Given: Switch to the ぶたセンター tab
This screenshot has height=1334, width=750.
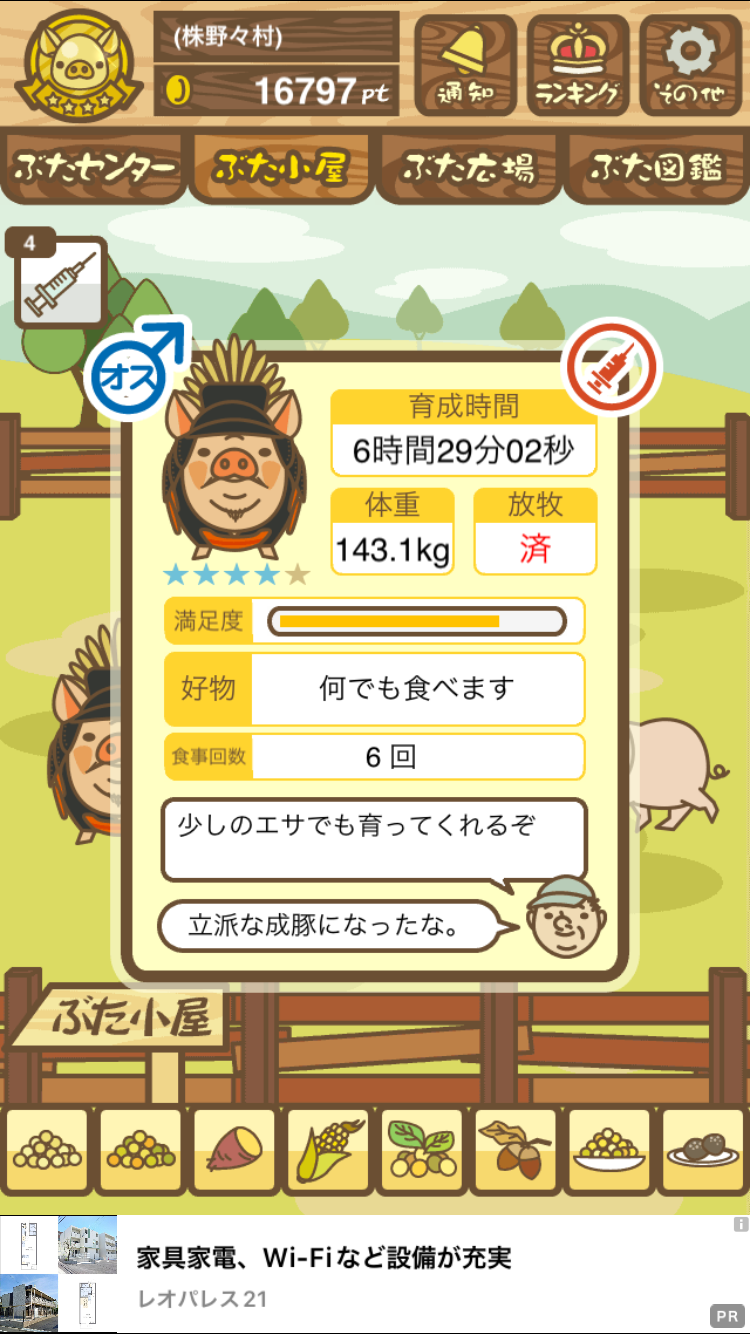Looking at the screenshot, I should tap(95, 168).
